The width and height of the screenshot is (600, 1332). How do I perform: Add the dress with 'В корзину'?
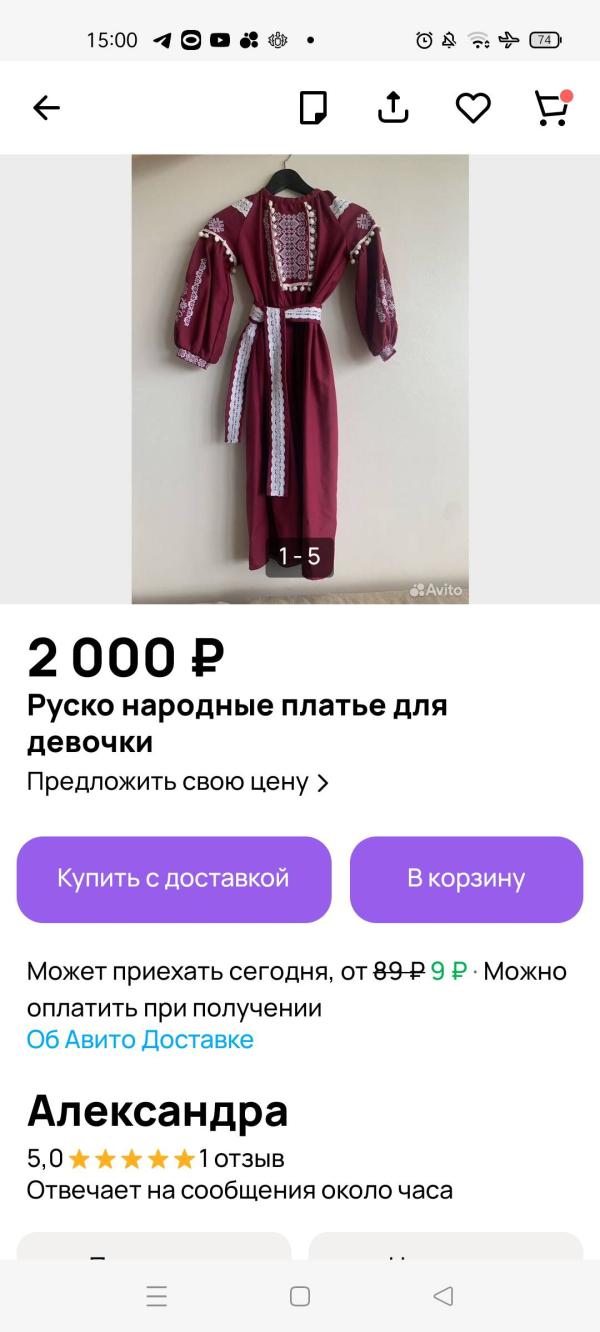(466, 879)
